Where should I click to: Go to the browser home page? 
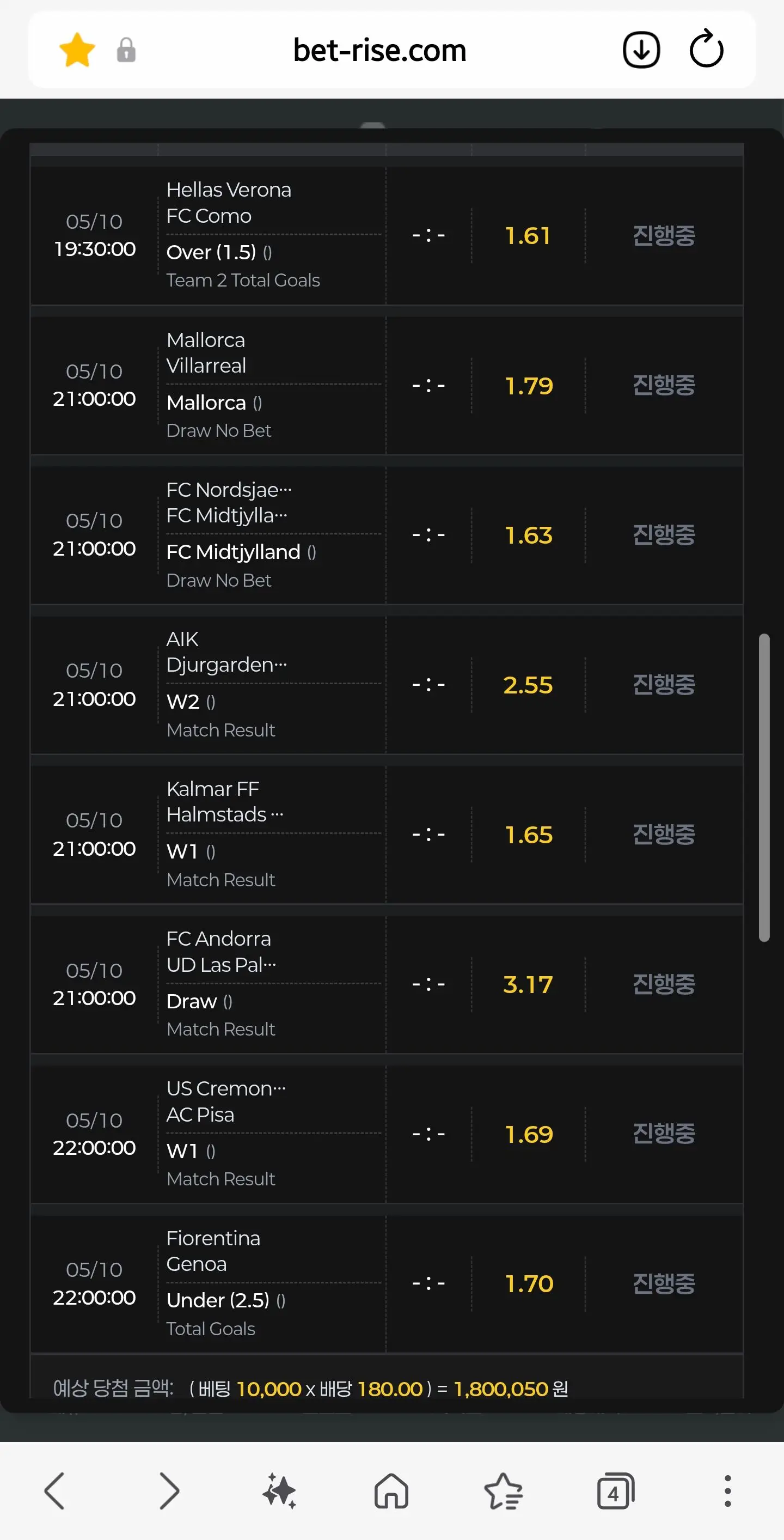pos(391,1491)
